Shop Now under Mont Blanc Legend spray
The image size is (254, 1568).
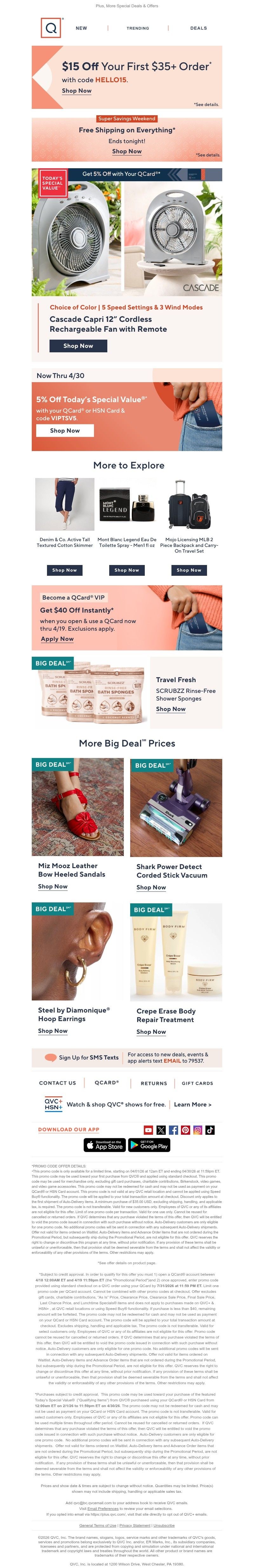127,570
